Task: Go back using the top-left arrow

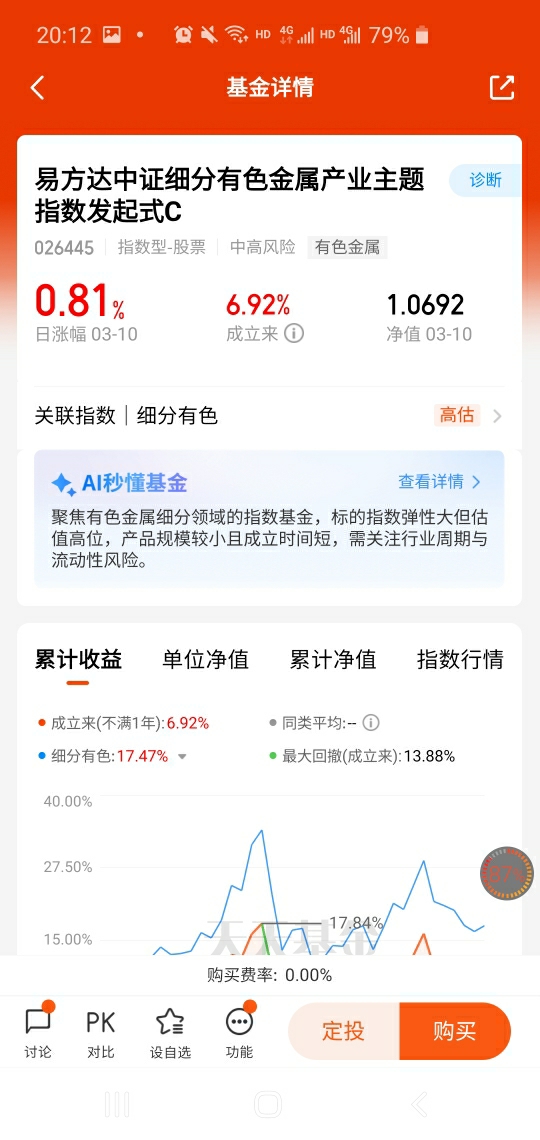Action: pos(38,88)
